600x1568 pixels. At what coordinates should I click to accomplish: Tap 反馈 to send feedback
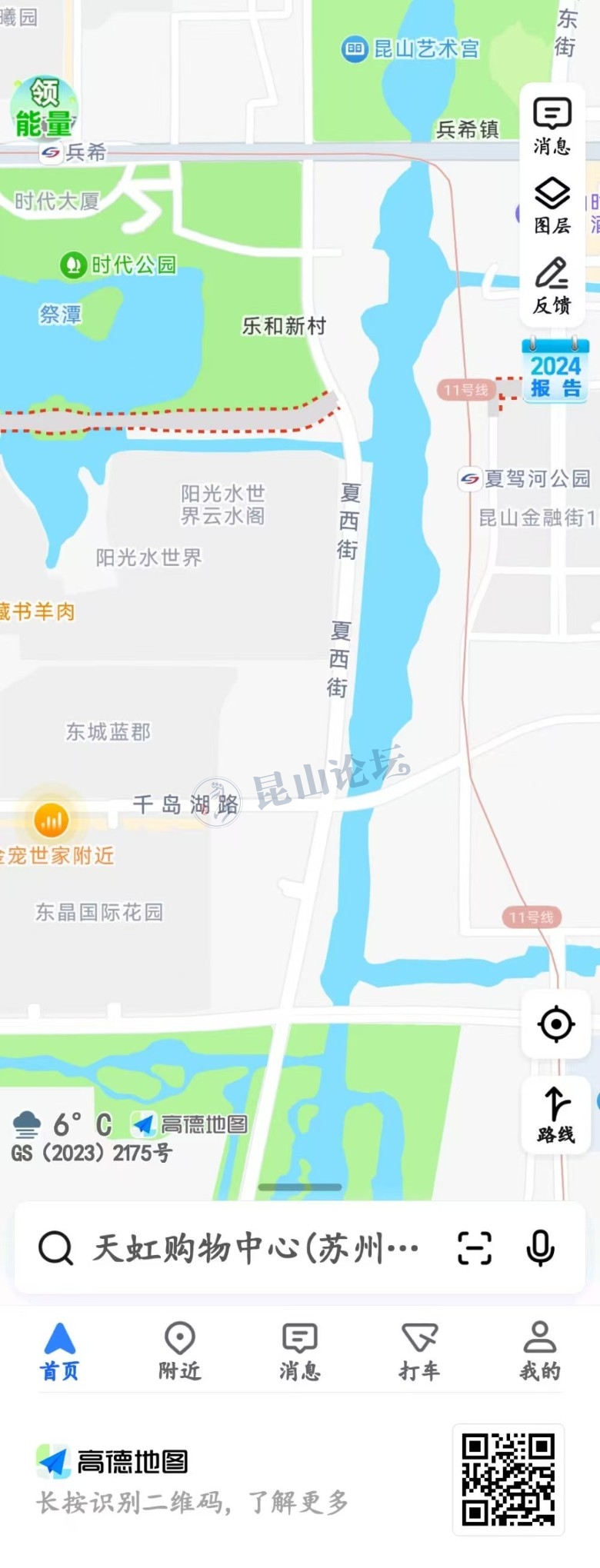[552, 285]
